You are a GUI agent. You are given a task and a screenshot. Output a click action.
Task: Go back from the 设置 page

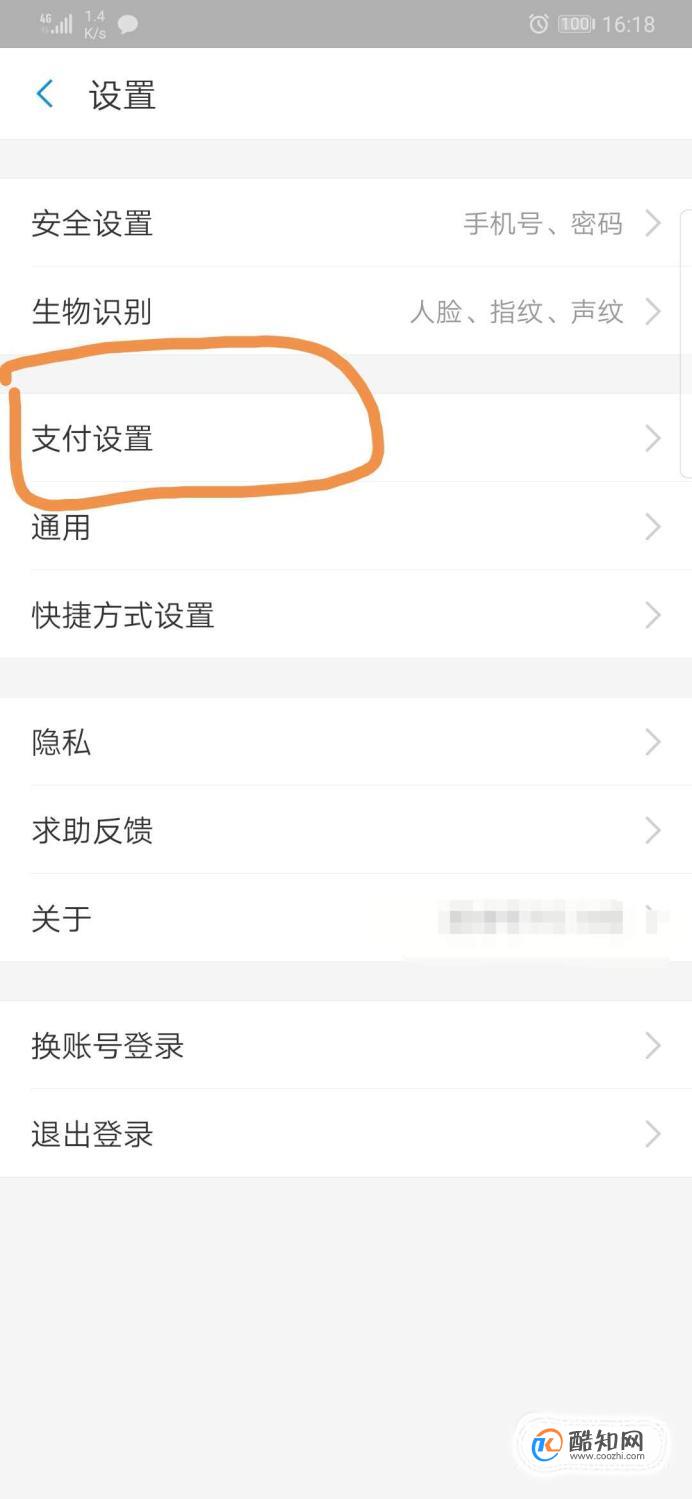(45, 95)
